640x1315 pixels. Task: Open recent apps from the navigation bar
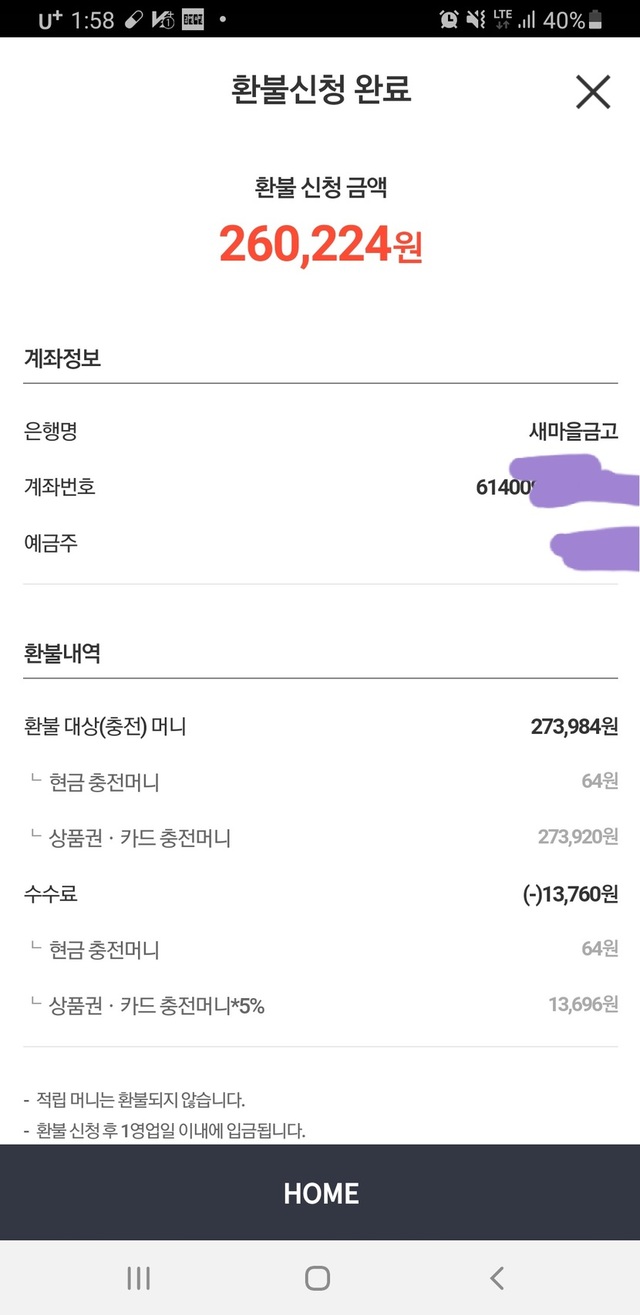point(139,1277)
